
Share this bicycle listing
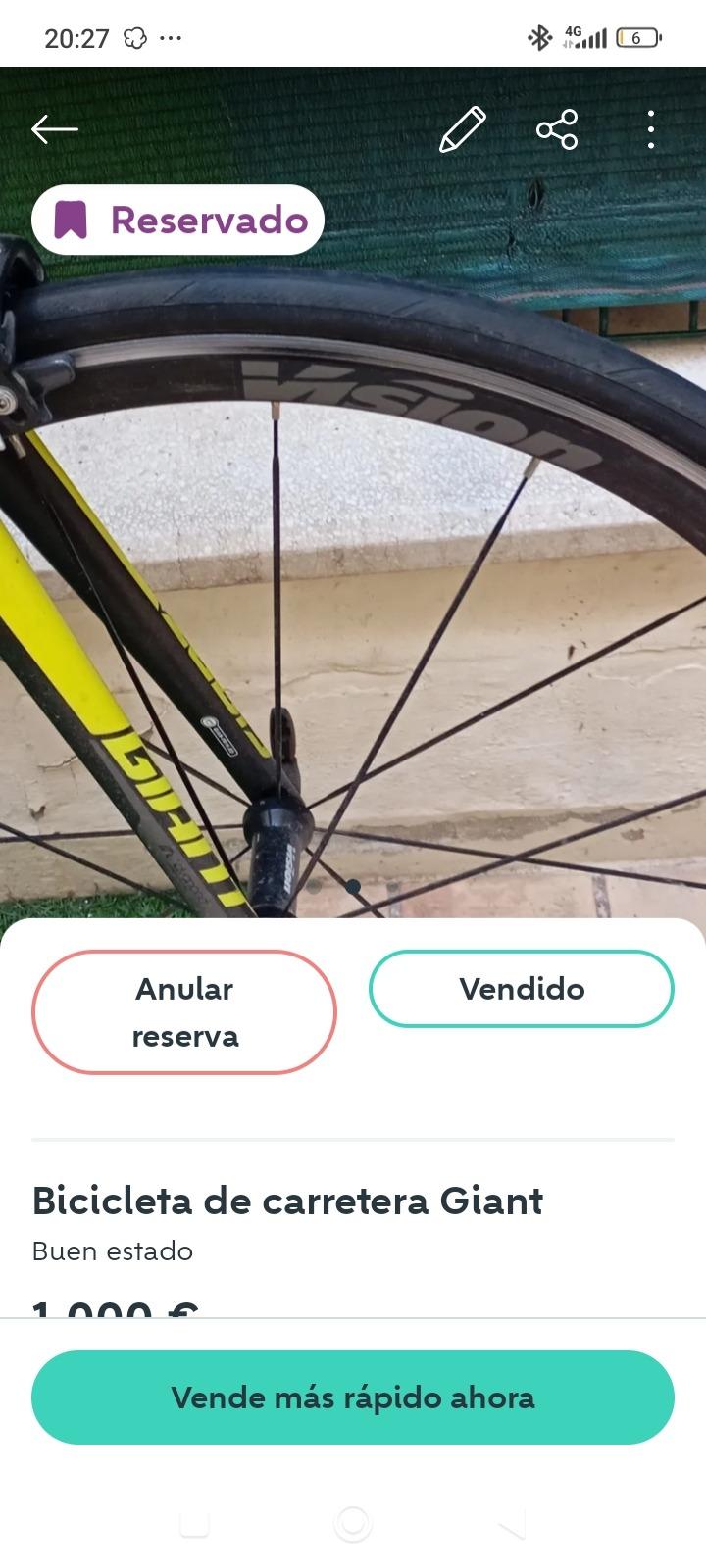pyautogui.click(x=556, y=129)
